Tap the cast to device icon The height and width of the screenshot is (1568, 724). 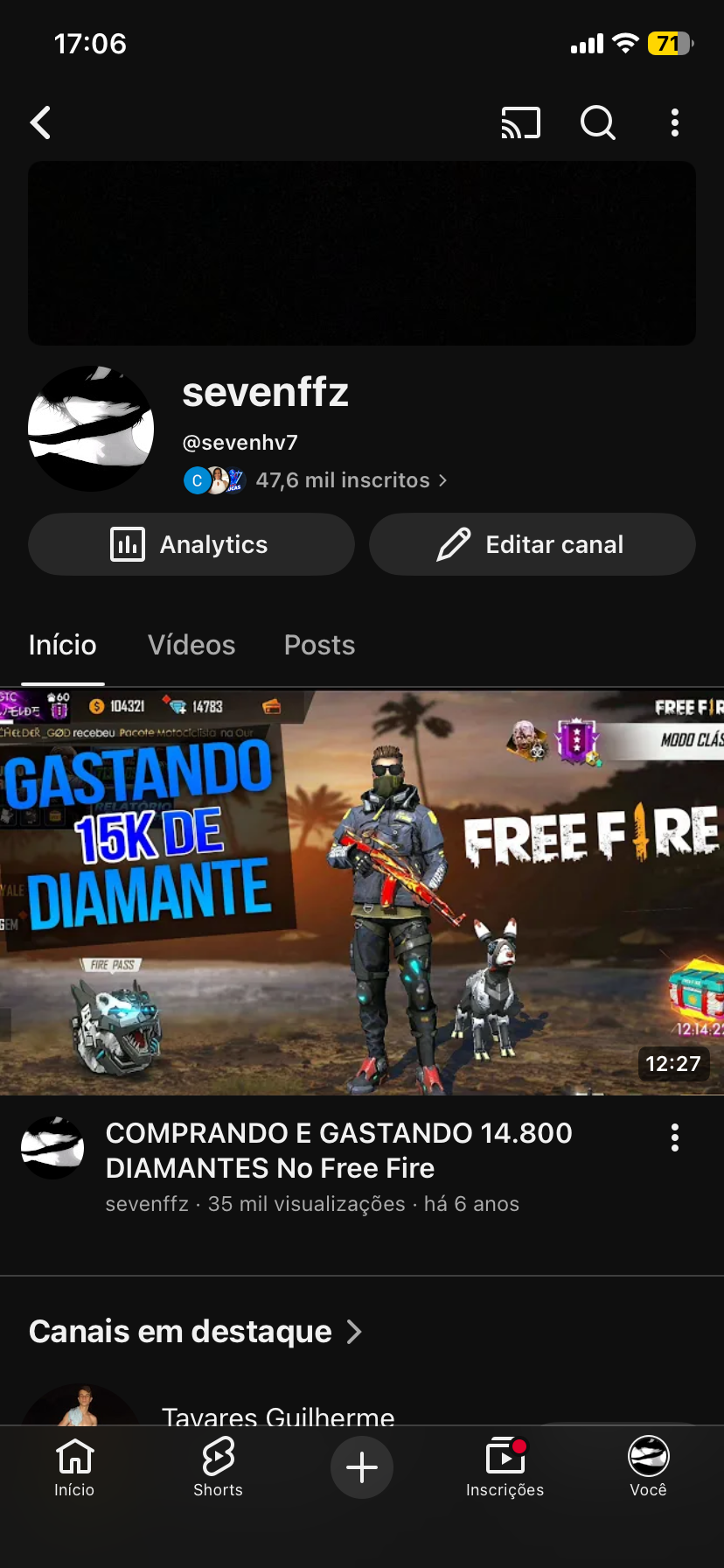pos(520,123)
